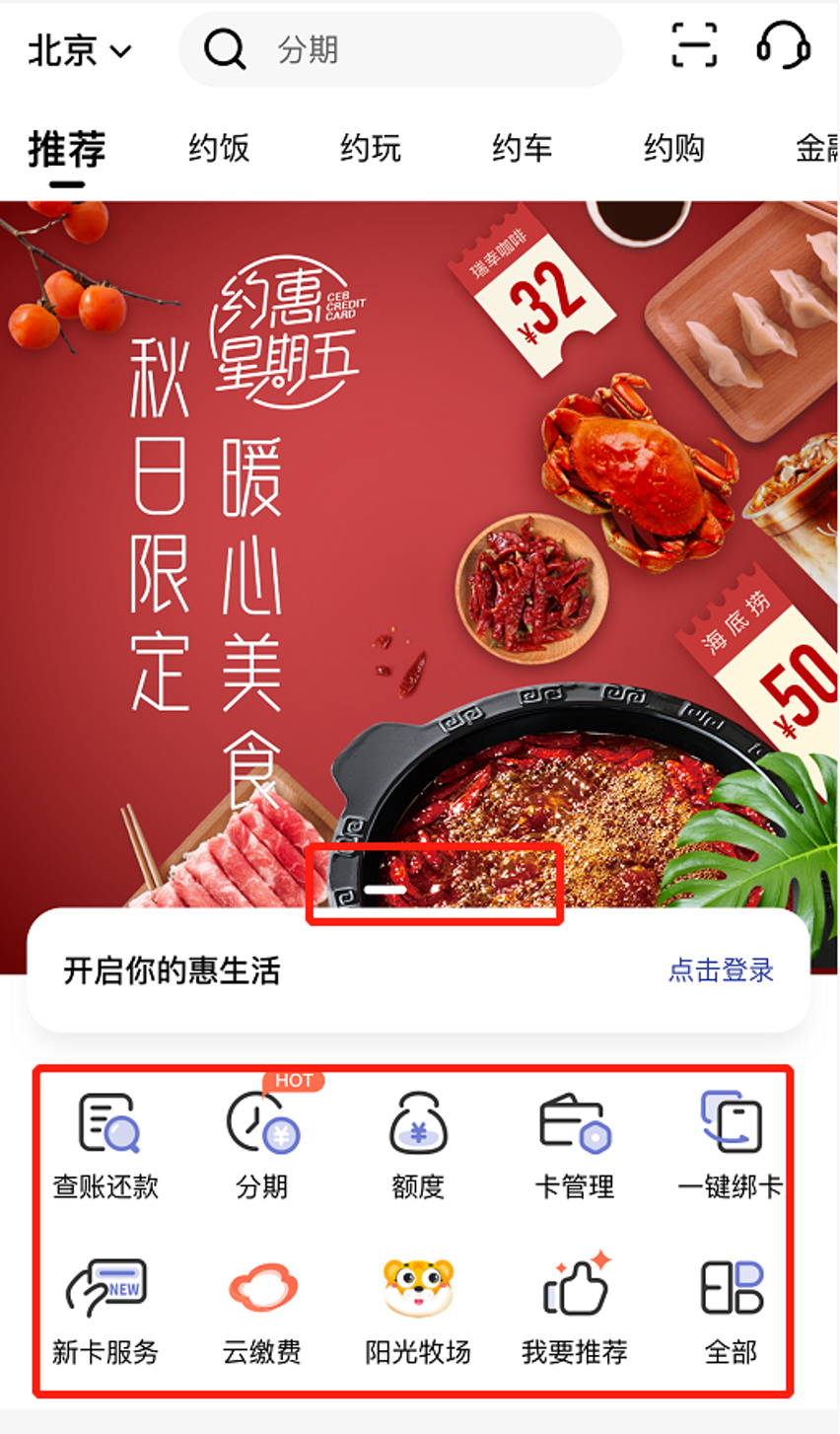Switch to the 约购 tab
Screen dimensions: 840x1434
(674, 149)
